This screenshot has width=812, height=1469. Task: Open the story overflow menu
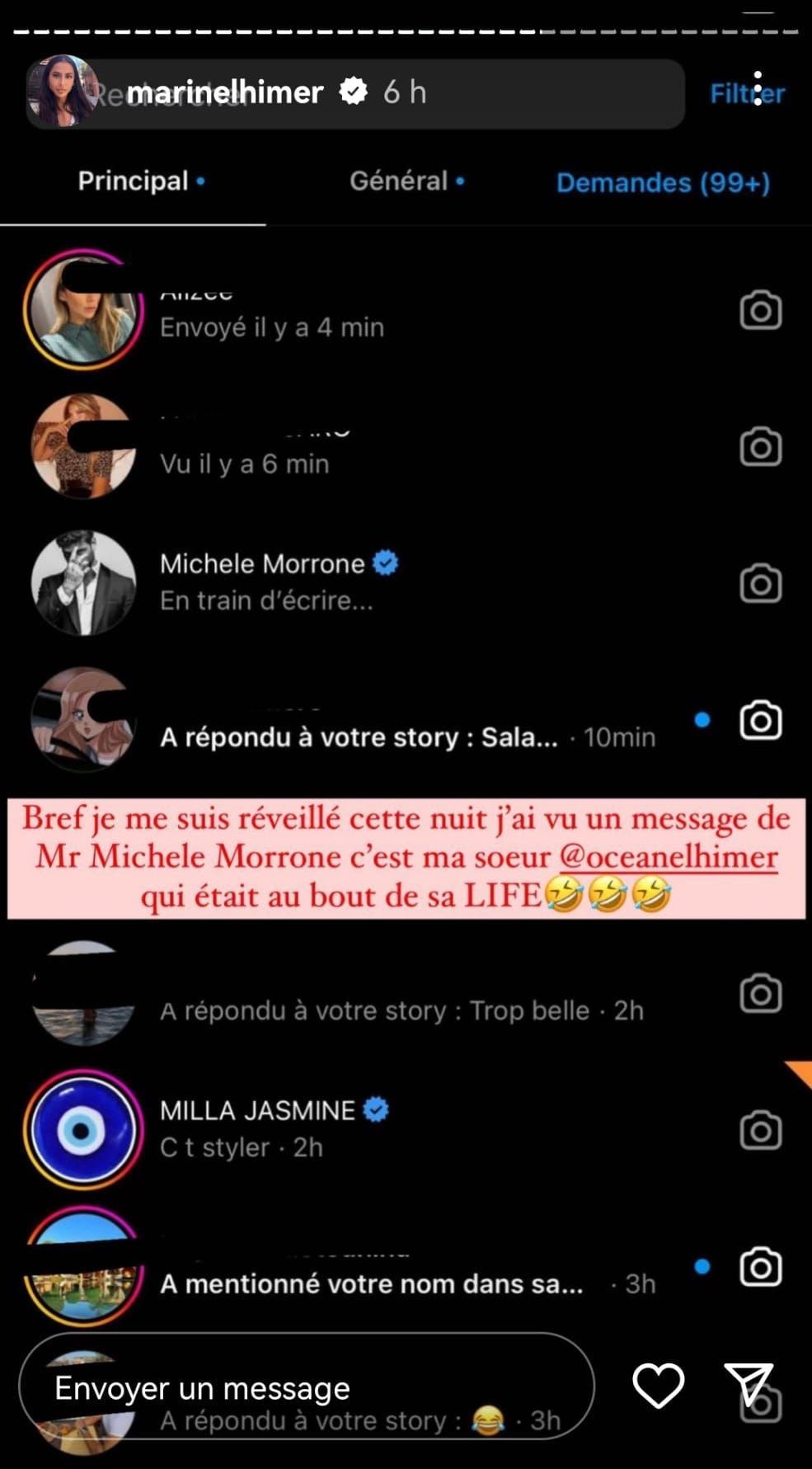pos(757,89)
